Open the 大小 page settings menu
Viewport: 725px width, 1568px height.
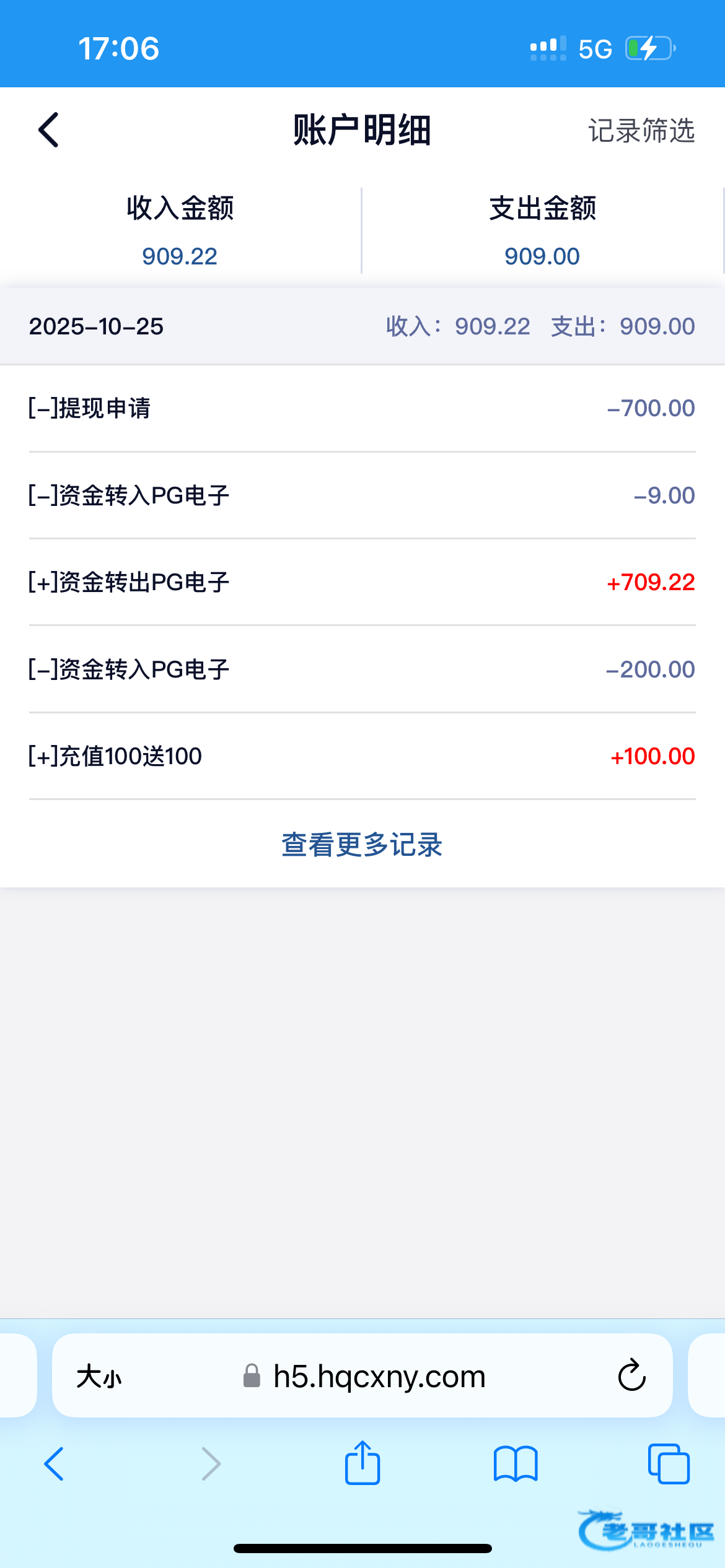click(99, 1377)
